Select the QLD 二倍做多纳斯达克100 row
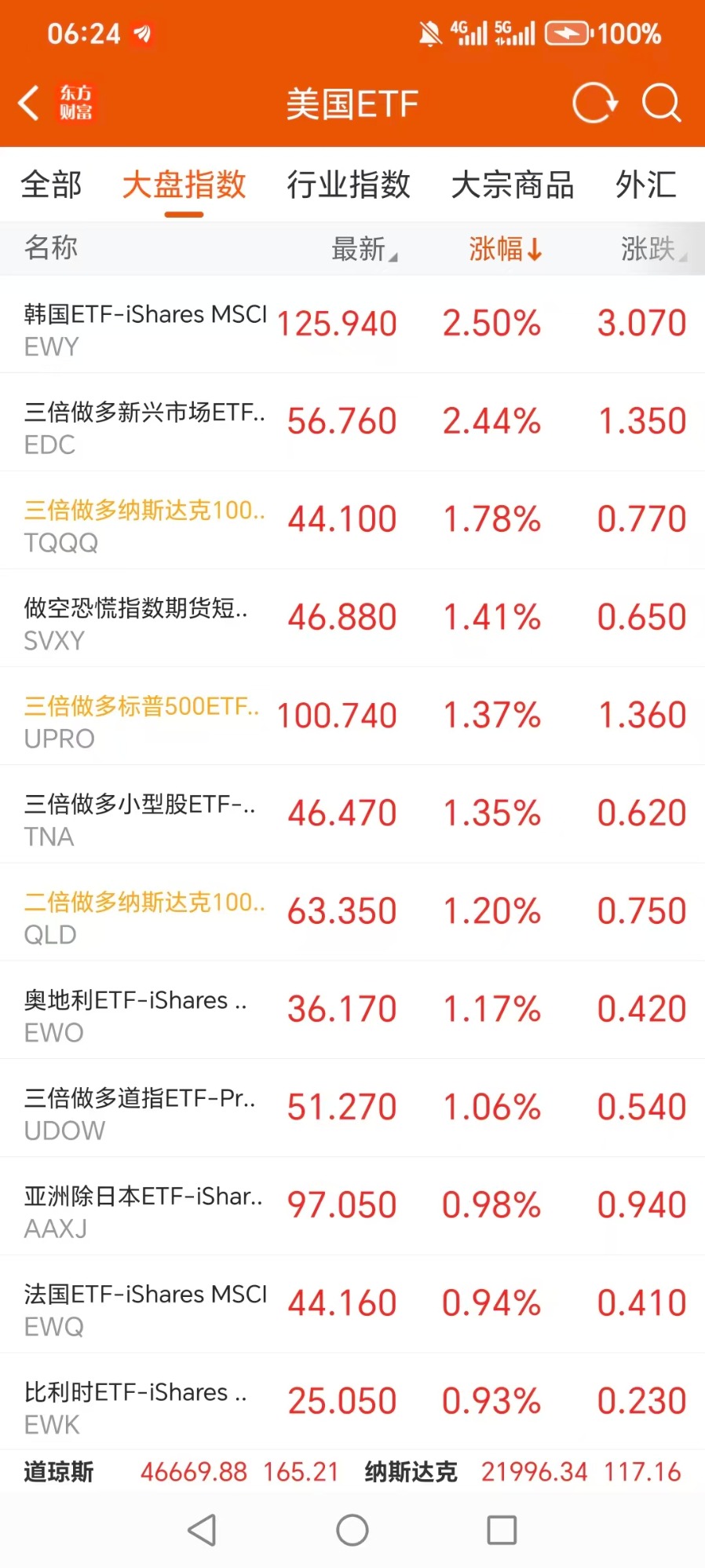 pos(352,912)
